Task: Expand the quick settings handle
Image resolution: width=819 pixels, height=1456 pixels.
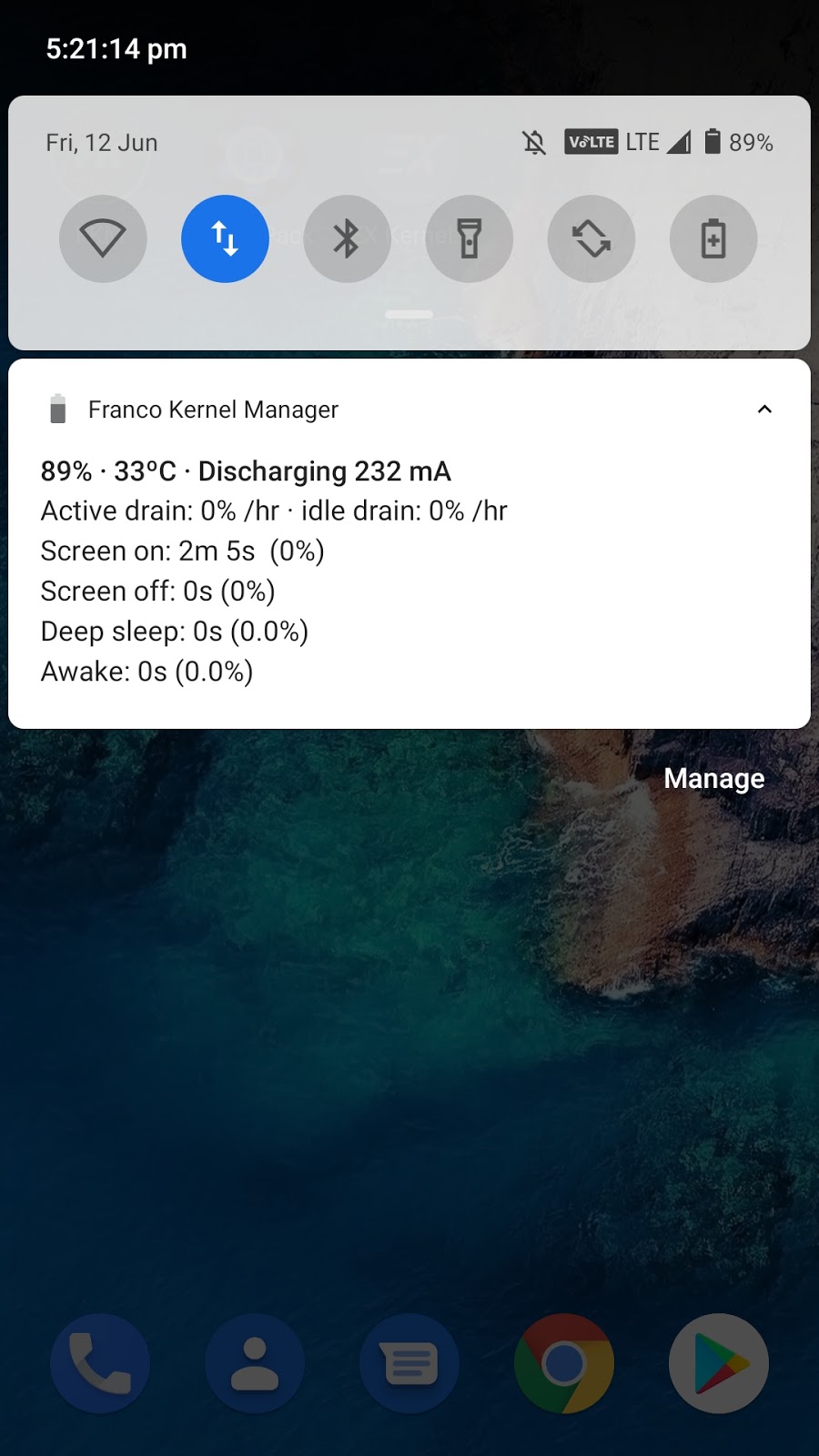Action: point(409,314)
